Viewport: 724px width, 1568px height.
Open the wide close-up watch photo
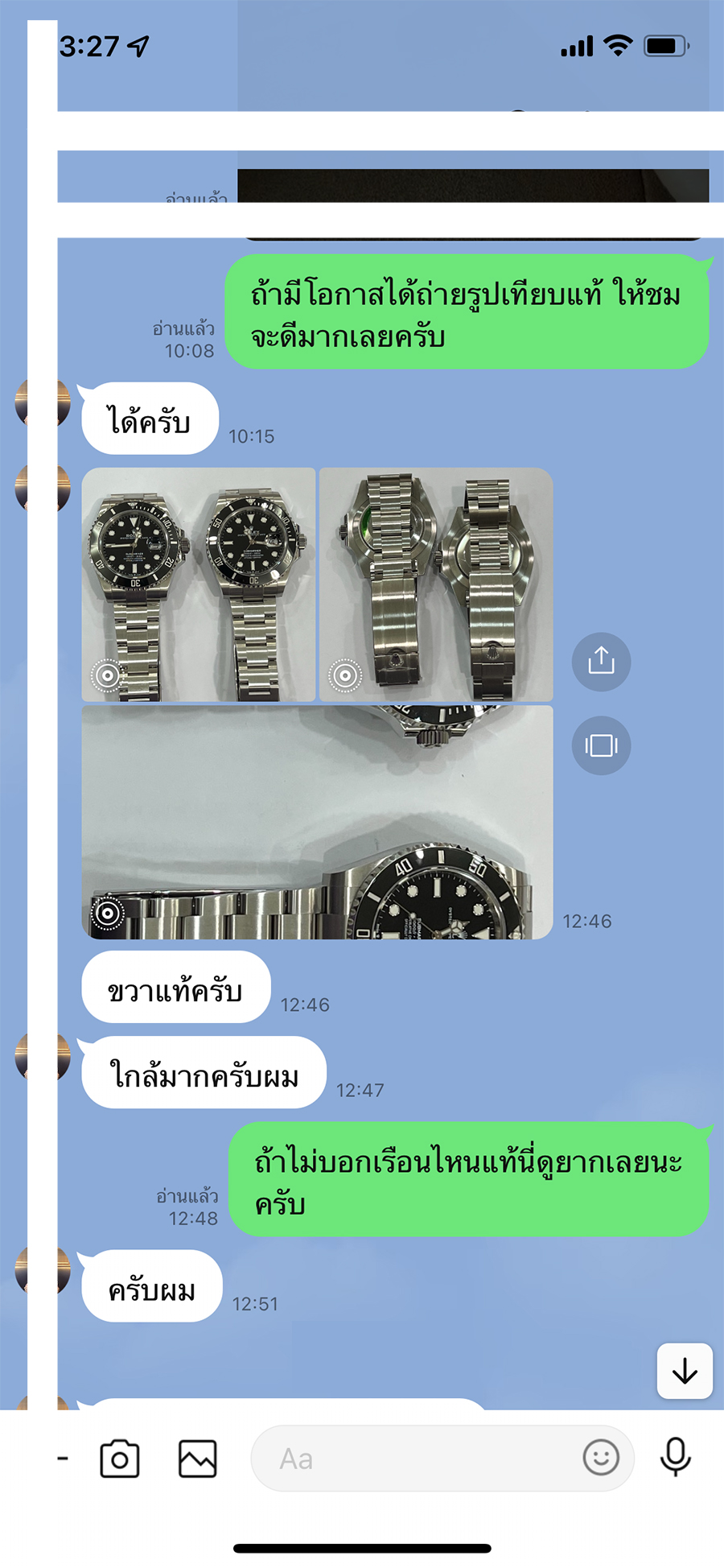click(317, 822)
